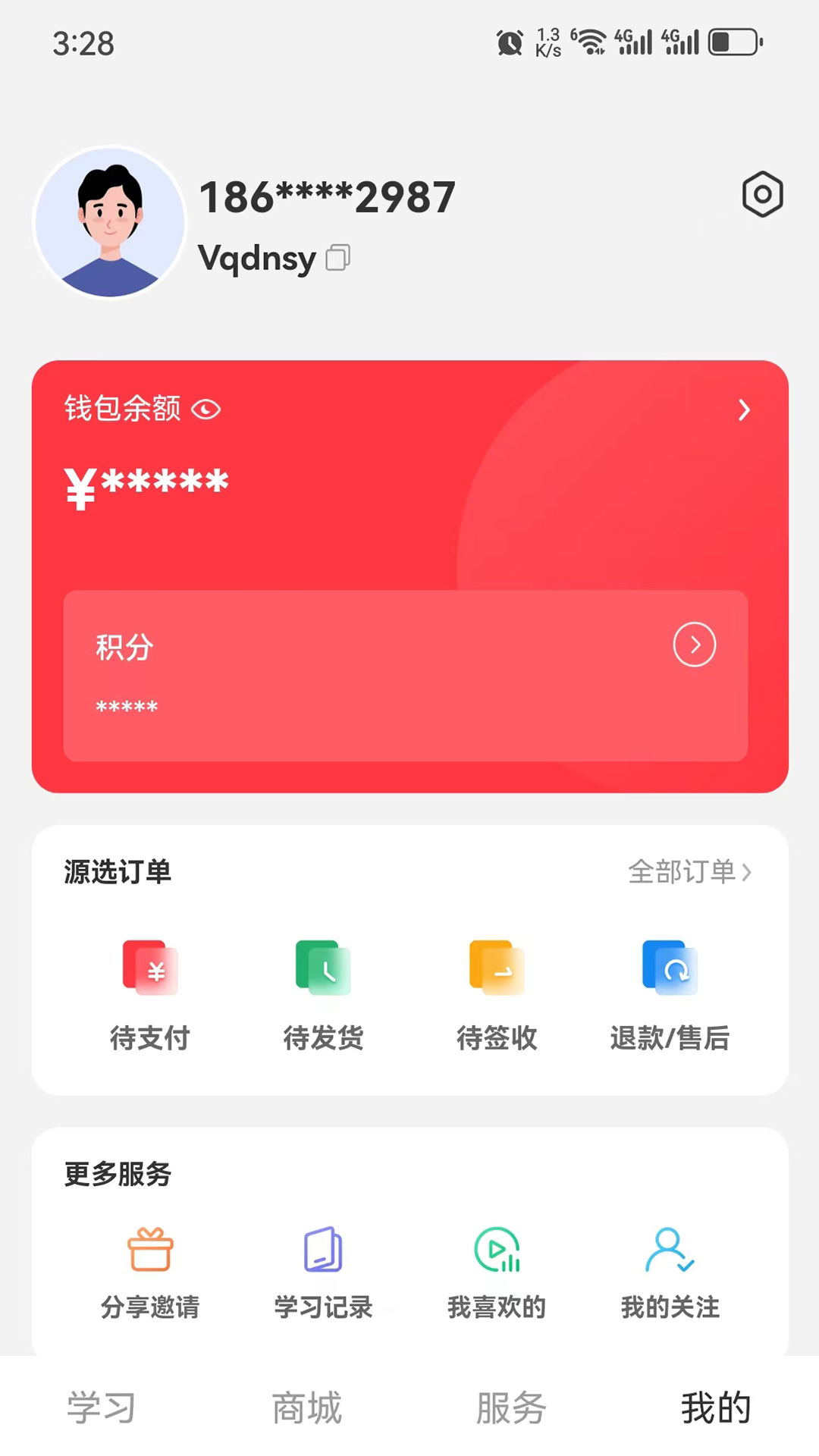Copy the username Vqdnsy
Image resolution: width=819 pixels, height=1456 pixels.
[x=337, y=258]
